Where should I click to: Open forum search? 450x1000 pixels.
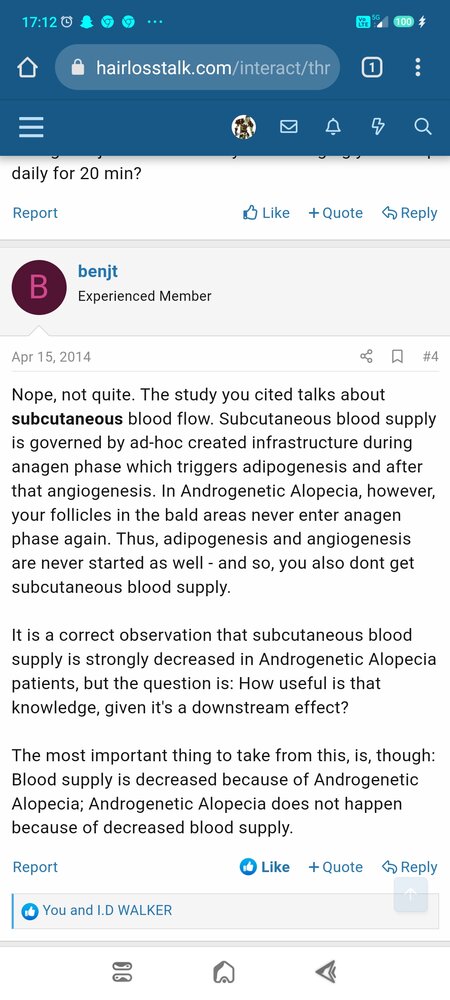(423, 127)
